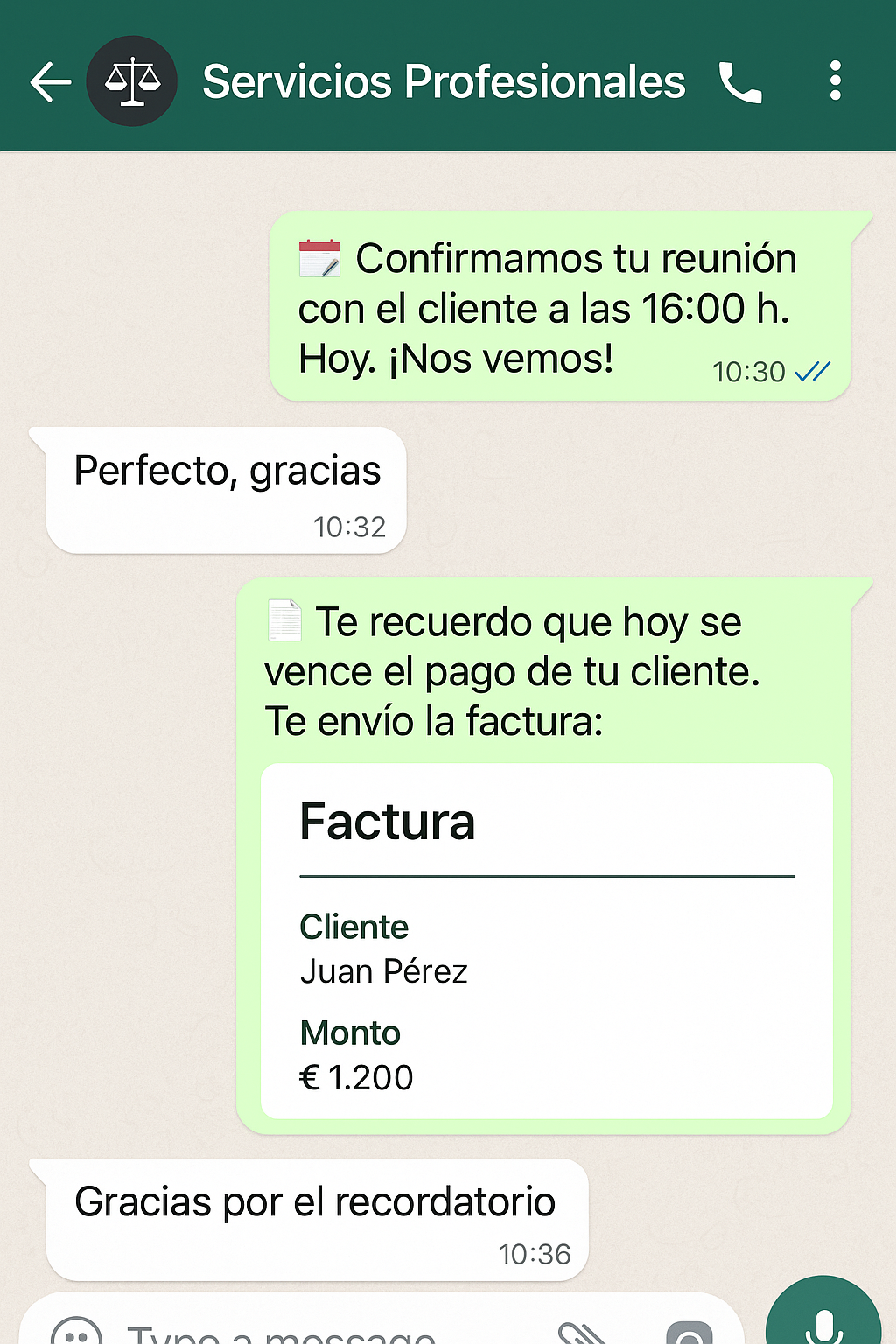Open the Factura invoice card for Juan Pérez
This screenshot has height=1344, width=896.
point(546,940)
